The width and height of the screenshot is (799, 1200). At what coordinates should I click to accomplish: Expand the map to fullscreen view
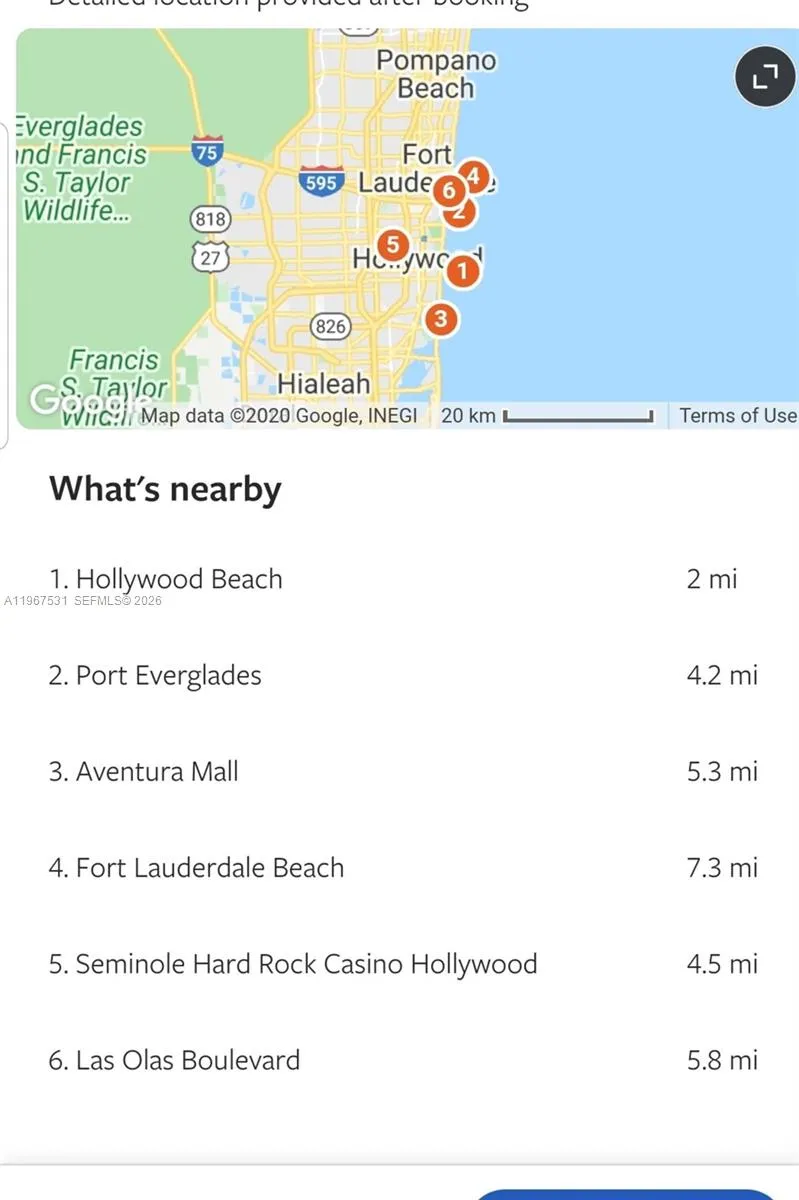(x=764, y=76)
